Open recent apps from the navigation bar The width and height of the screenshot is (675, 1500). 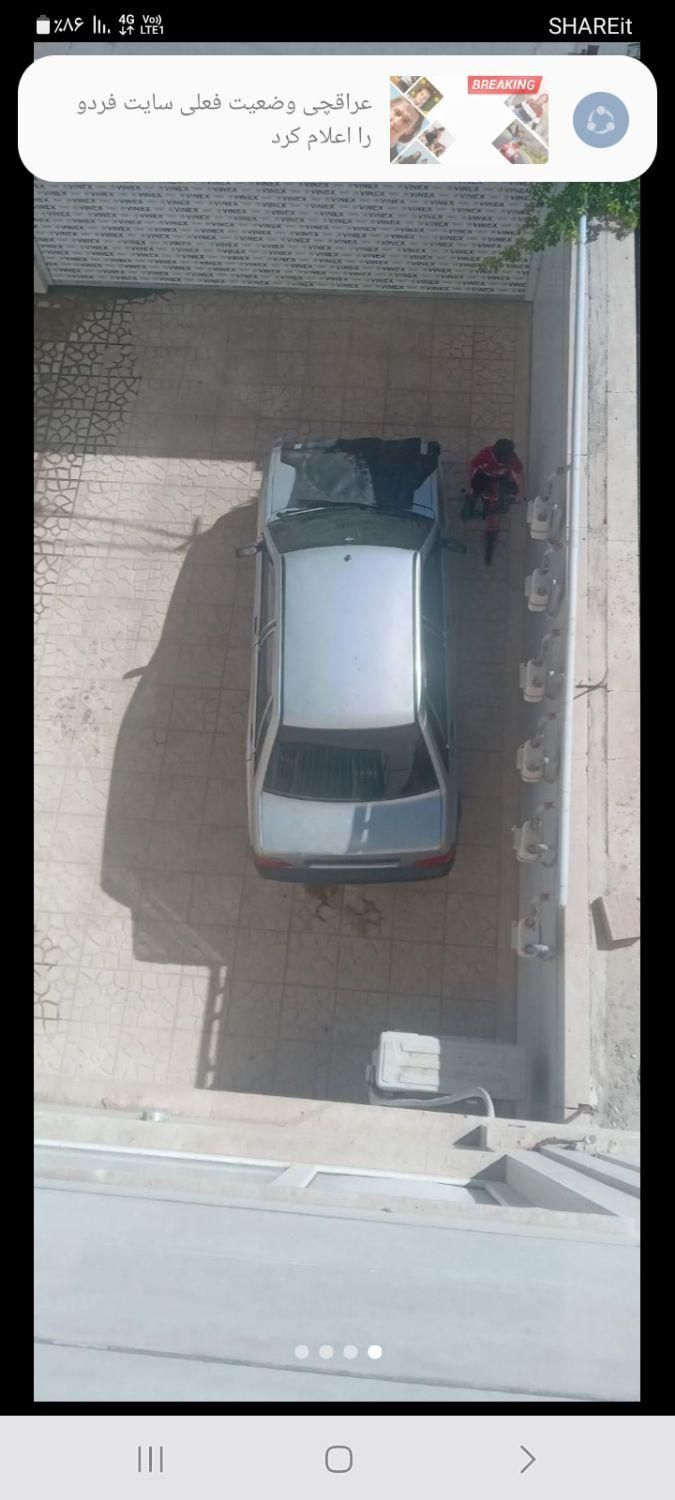tap(150, 1459)
